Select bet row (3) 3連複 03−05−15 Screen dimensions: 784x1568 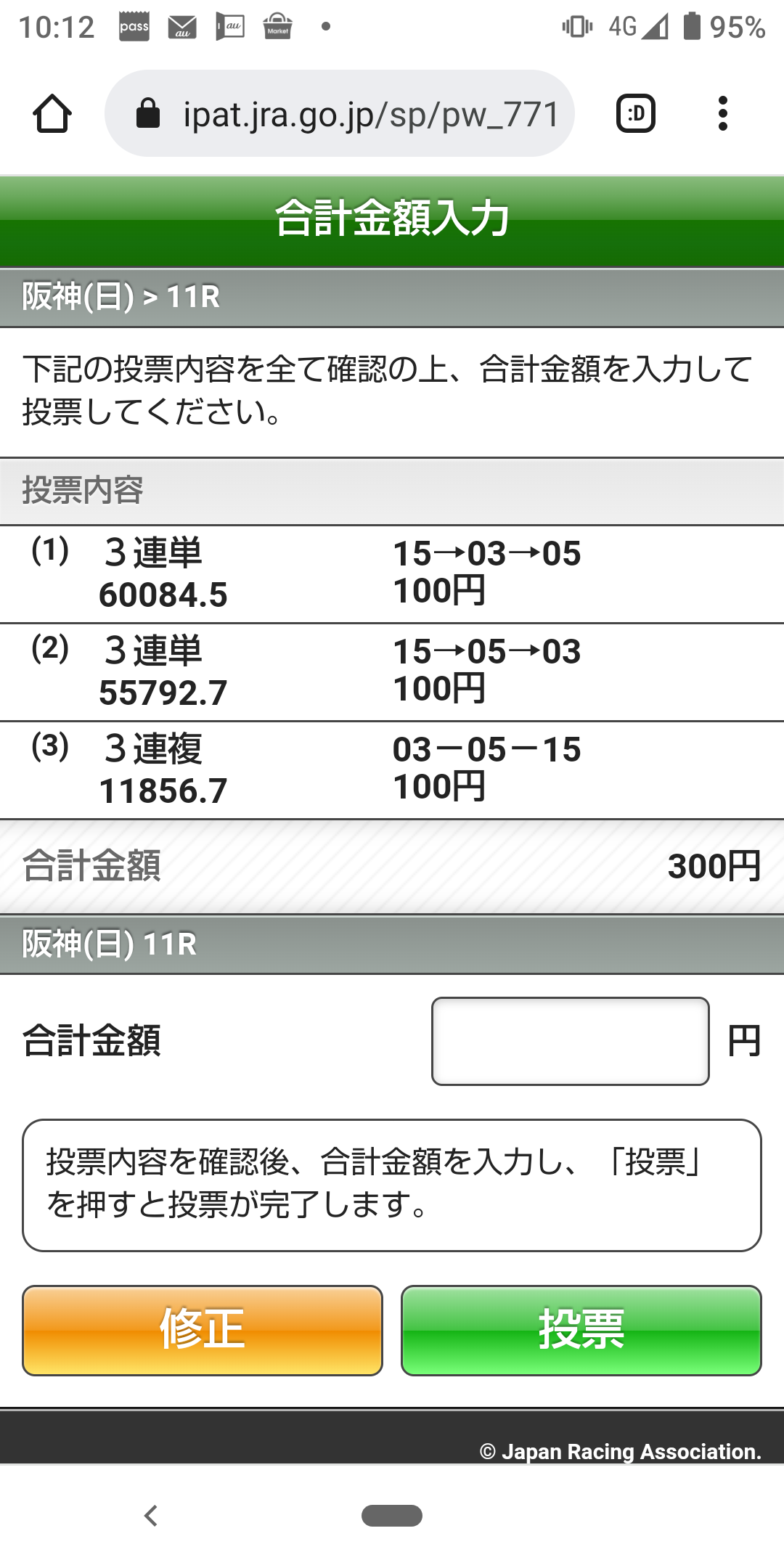click(392, 768)
